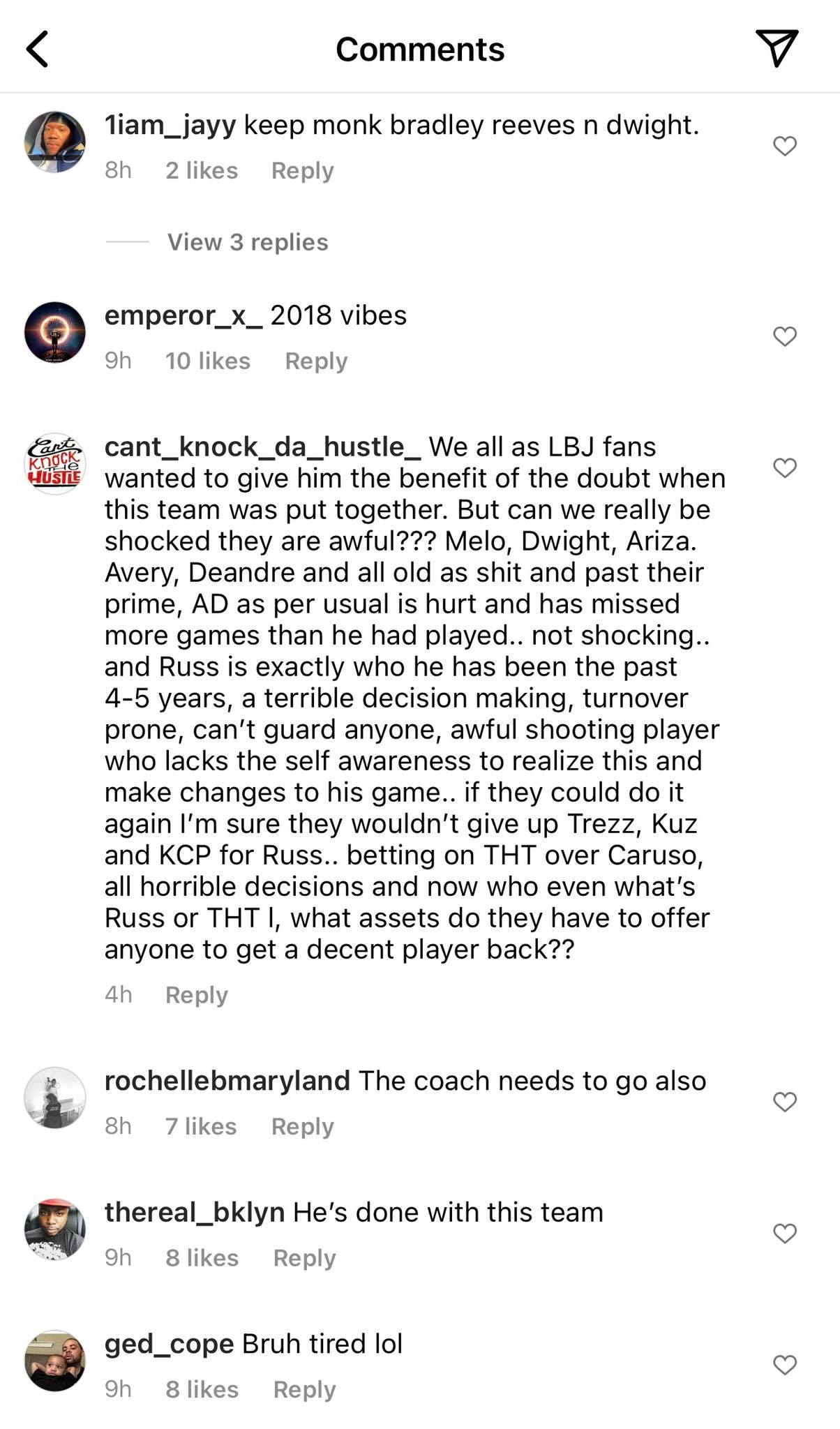Toggle heart on thereal_bklyn's comment
This screenshot has width=840, height=1429.
coord(784,1232)
